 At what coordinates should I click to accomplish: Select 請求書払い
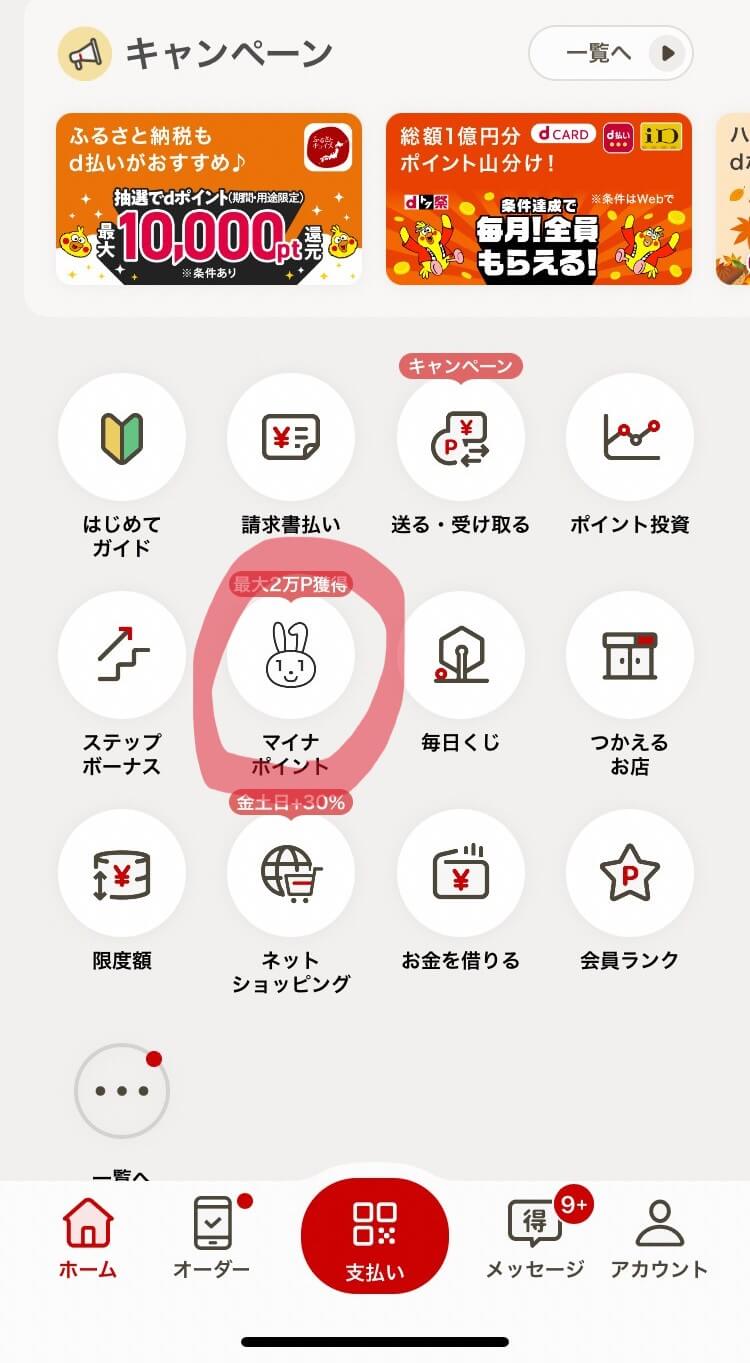[x=291, y=437]
